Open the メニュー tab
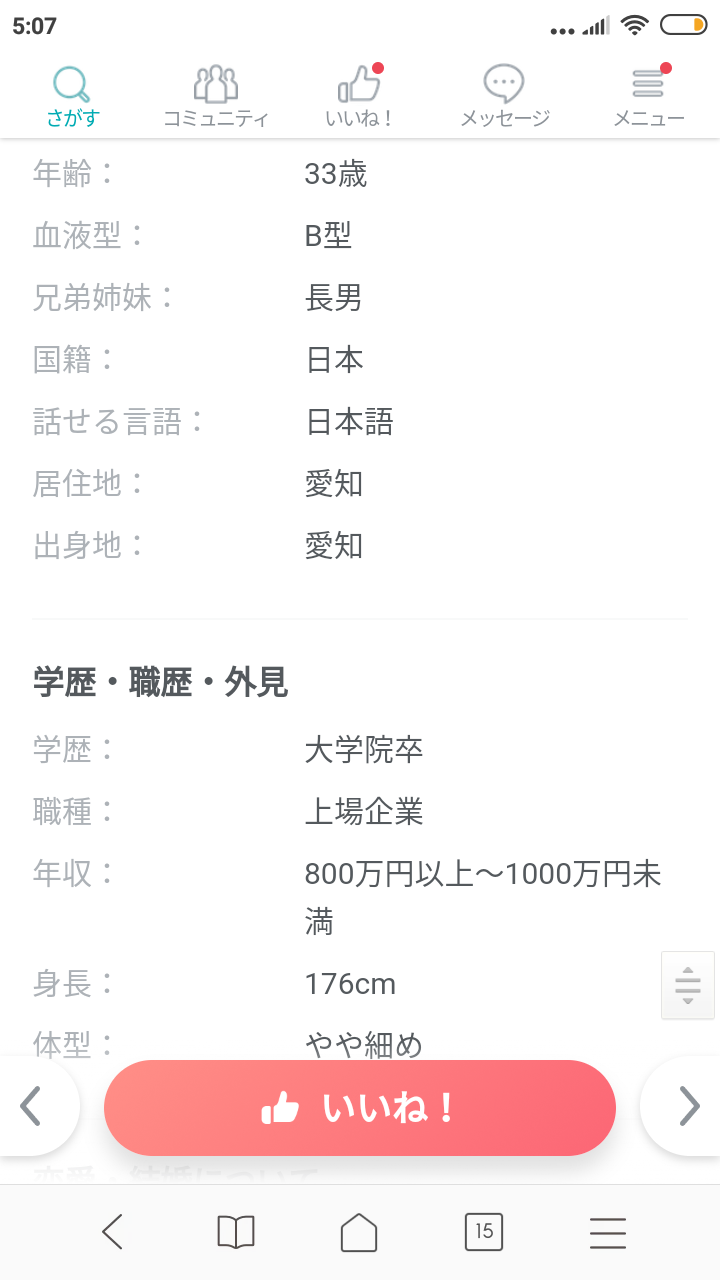The width and height of the screenshot is (720, 1280). [x=648, y=97]
